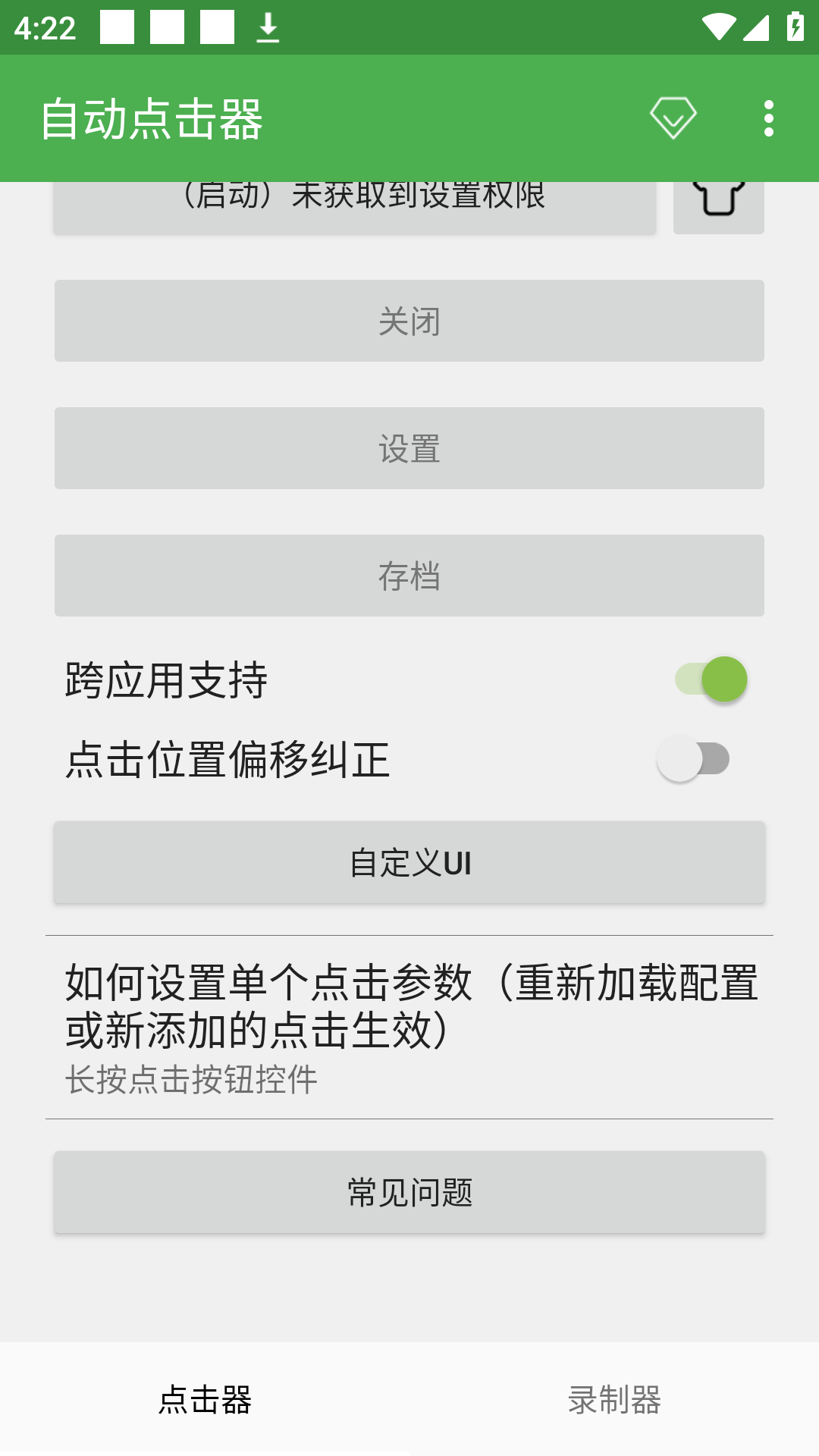This screenshot has width=819, height=1456.
Task: Tap the 启动 start button
Action: [x=355, y=207]
